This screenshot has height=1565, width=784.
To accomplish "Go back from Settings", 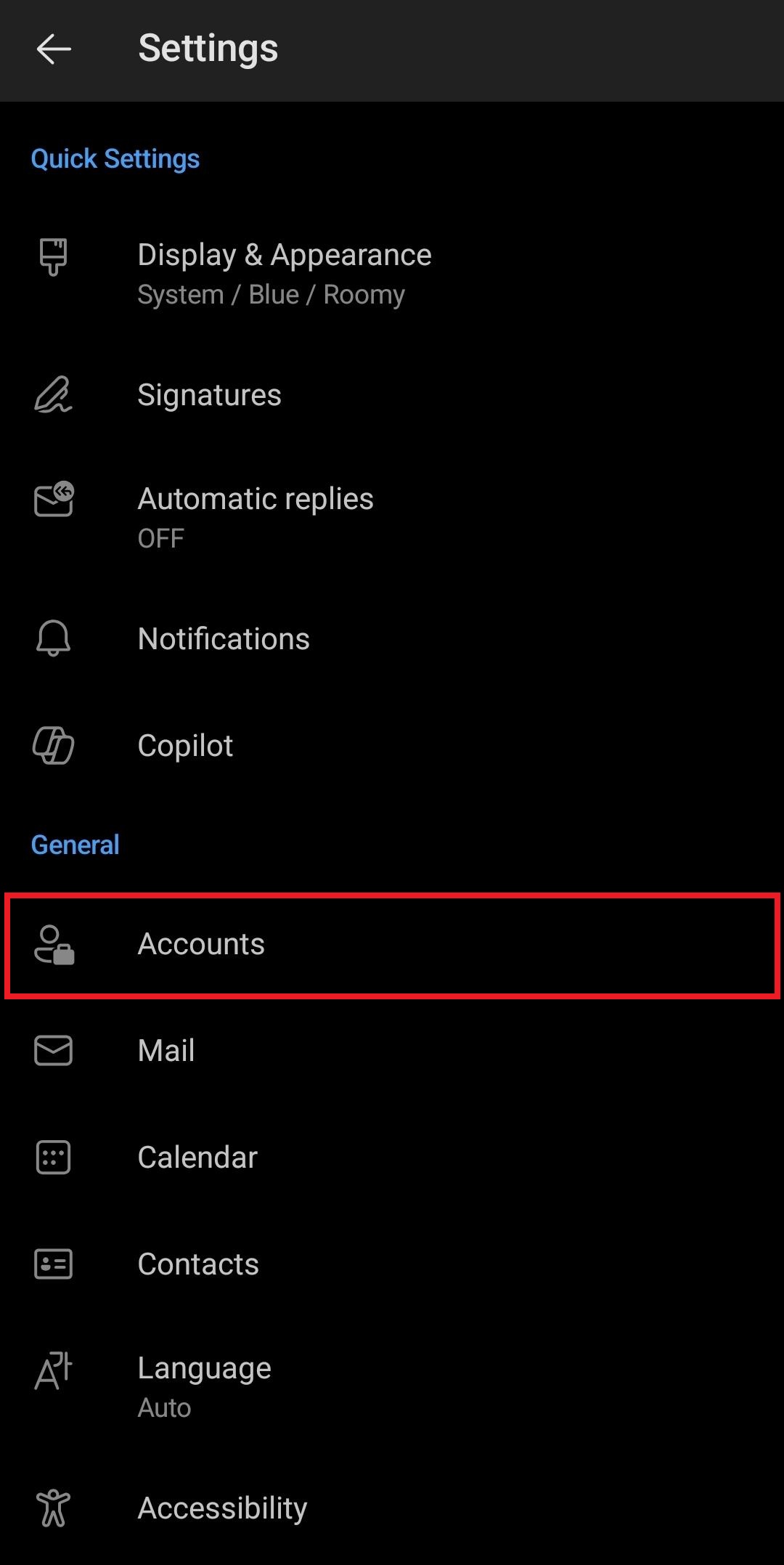I will click(54, 49).
